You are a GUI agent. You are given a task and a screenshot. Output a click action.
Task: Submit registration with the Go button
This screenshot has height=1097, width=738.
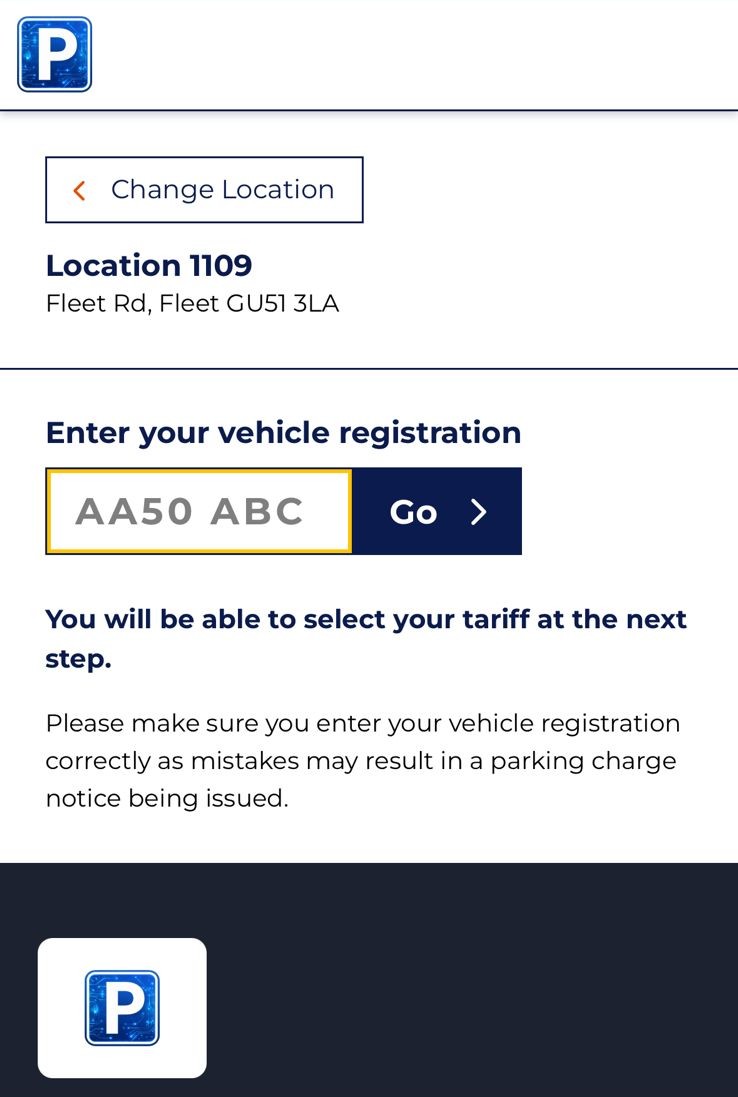point(437,511)
